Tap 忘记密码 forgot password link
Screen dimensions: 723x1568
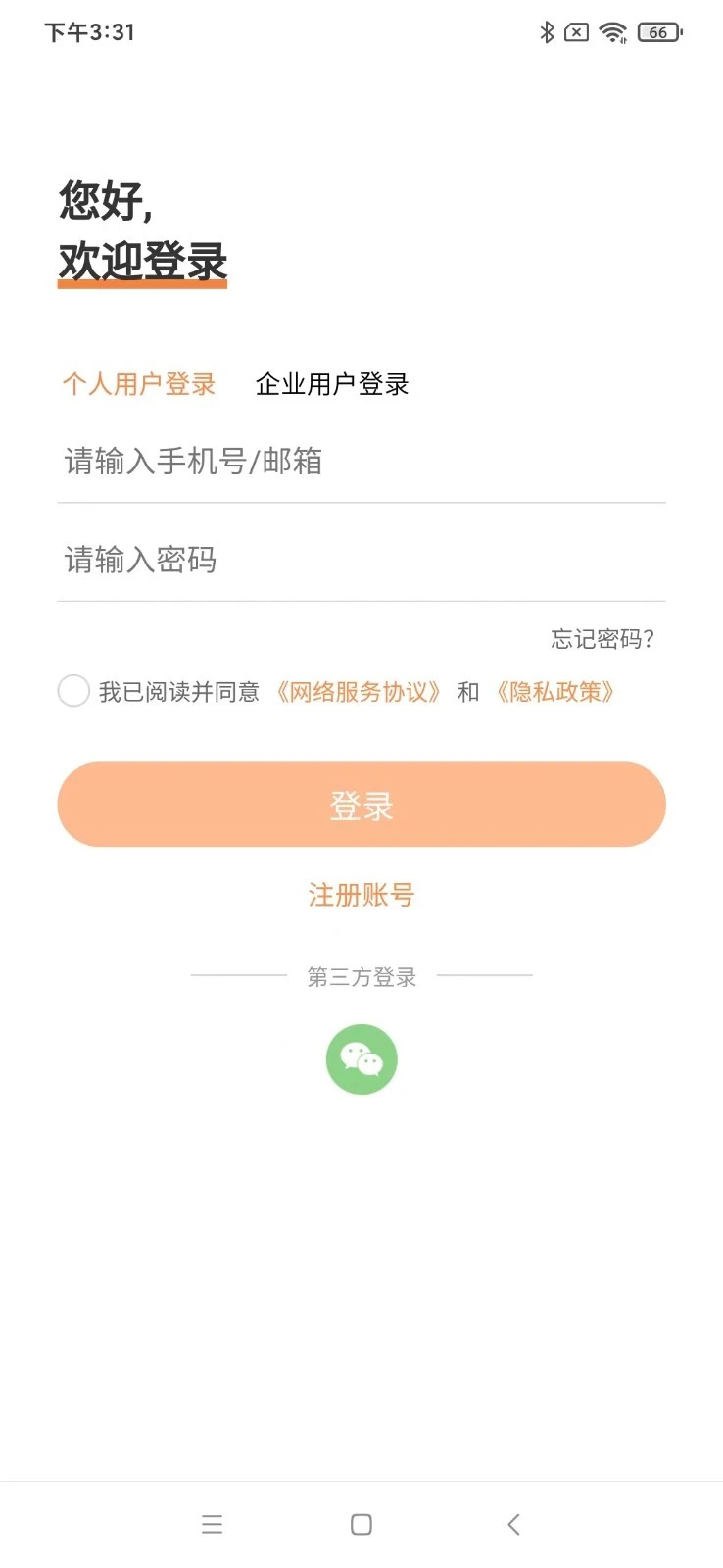tap(601, 638)
